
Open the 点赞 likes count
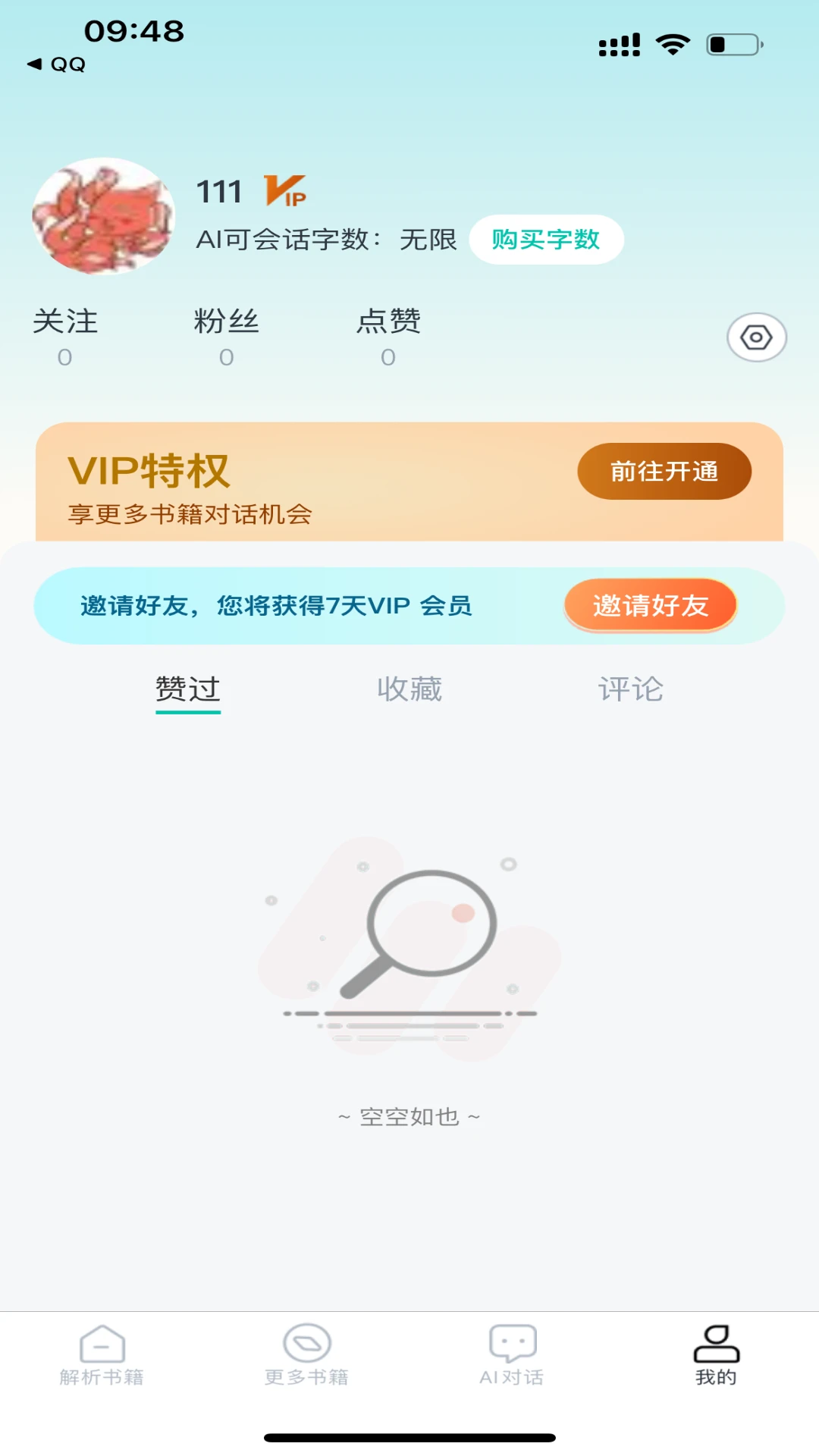(388, 334)
